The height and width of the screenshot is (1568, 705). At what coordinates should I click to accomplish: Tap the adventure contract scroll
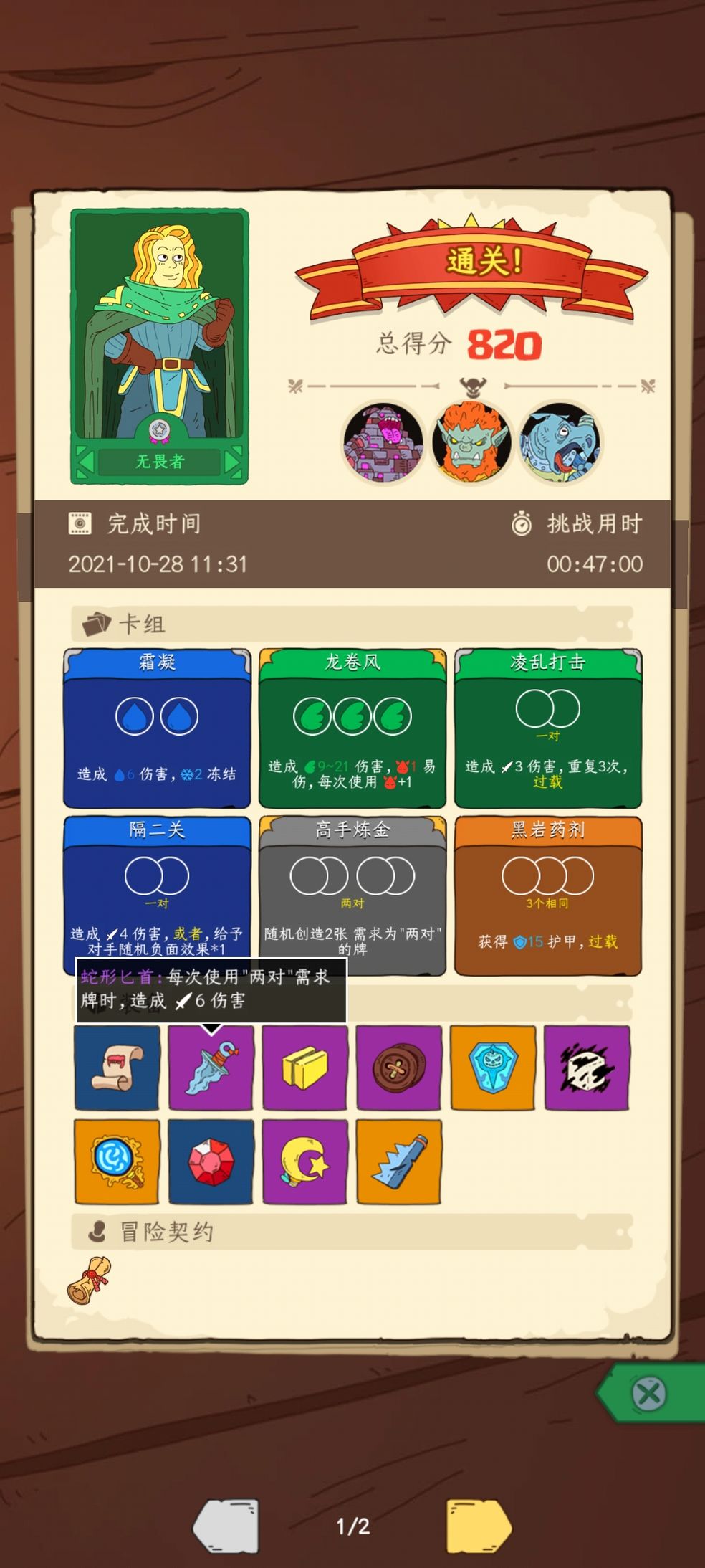(x=89, y=1280)
